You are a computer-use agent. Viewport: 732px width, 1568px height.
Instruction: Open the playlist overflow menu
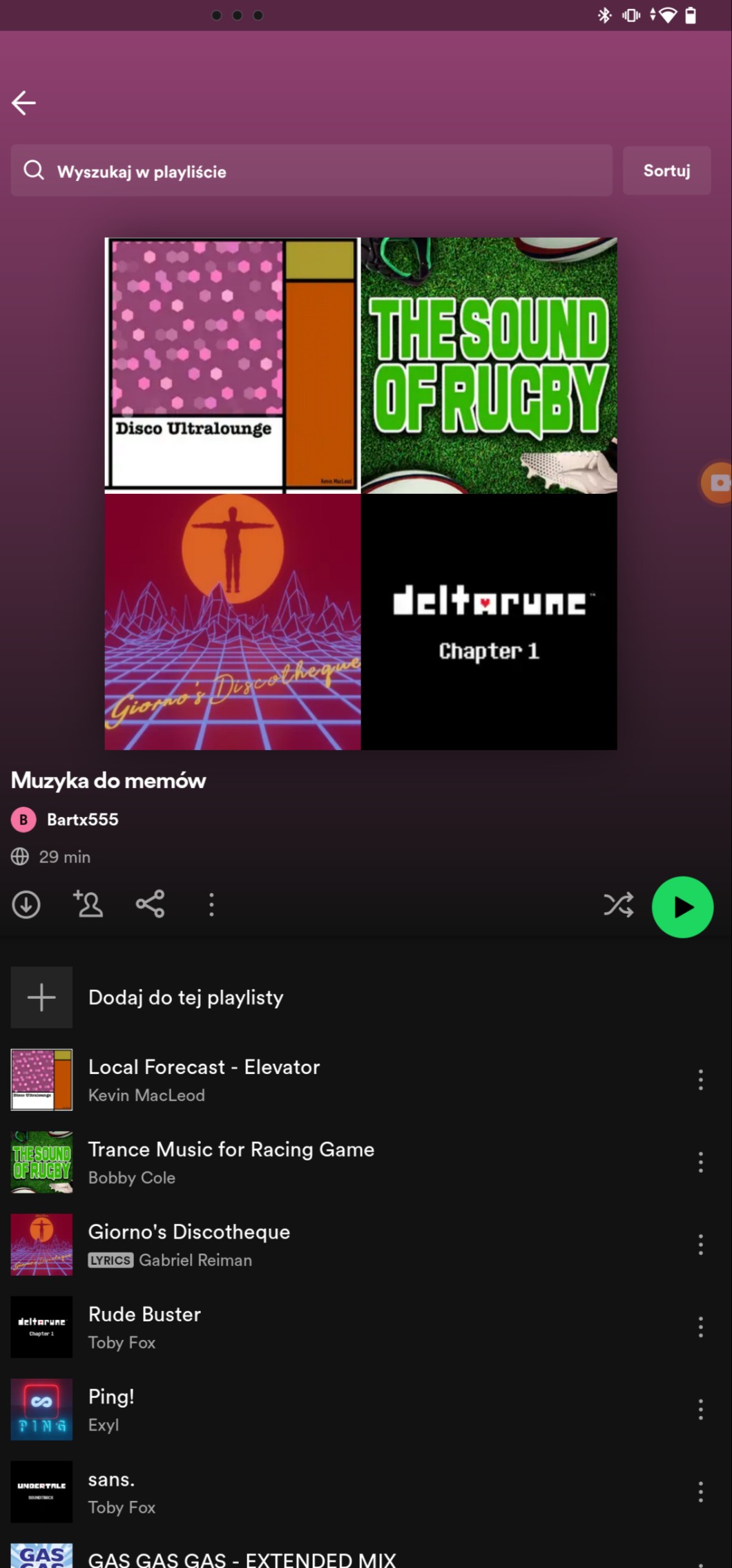click(211, 904)
